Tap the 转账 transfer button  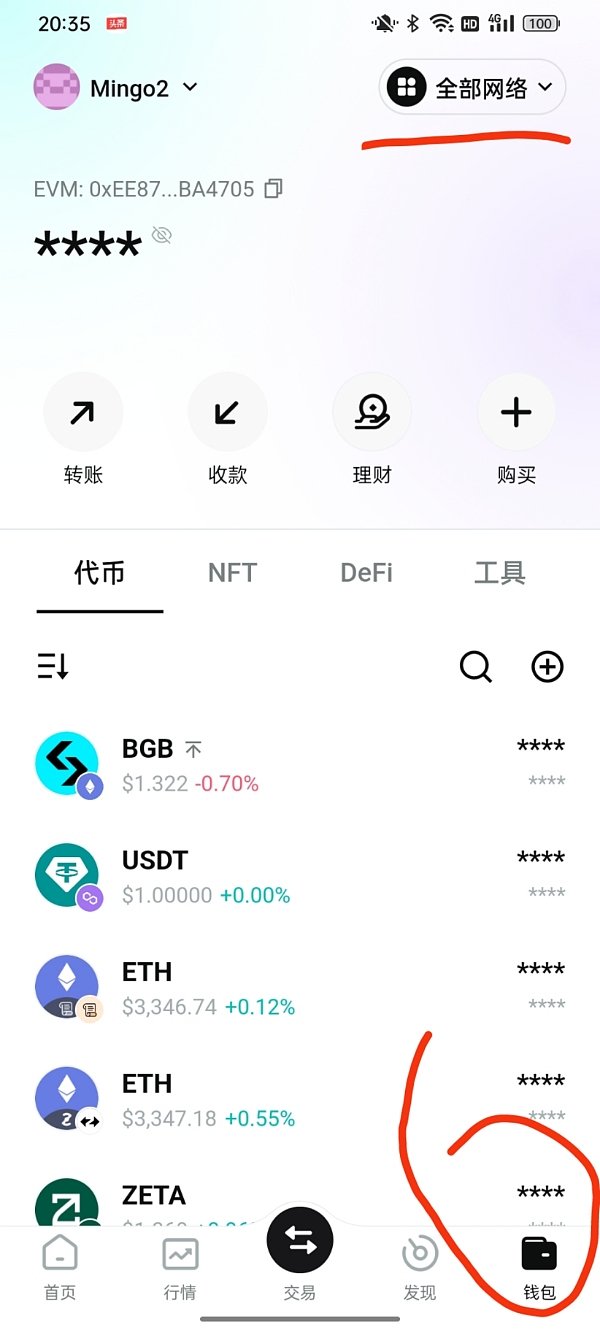(x=83, y=413)
